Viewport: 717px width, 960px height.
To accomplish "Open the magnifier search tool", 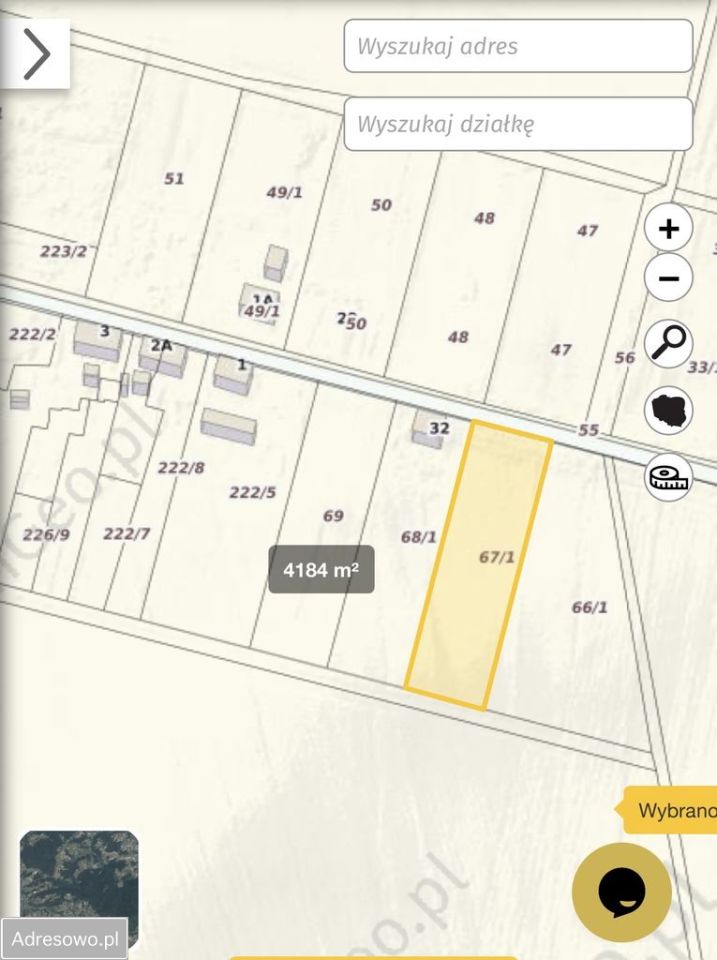I will 668,343.
